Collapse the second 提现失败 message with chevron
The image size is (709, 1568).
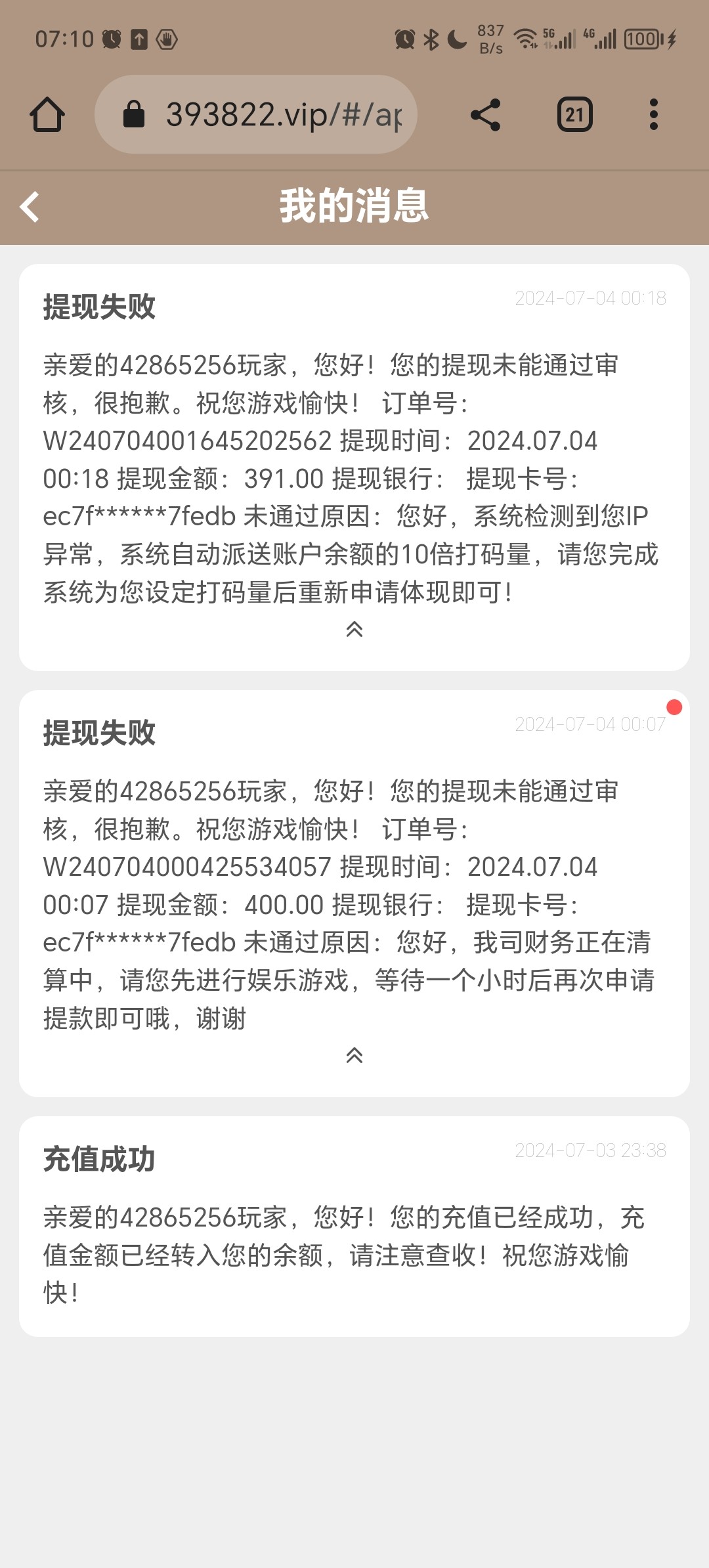click(x=354, y=1056)
